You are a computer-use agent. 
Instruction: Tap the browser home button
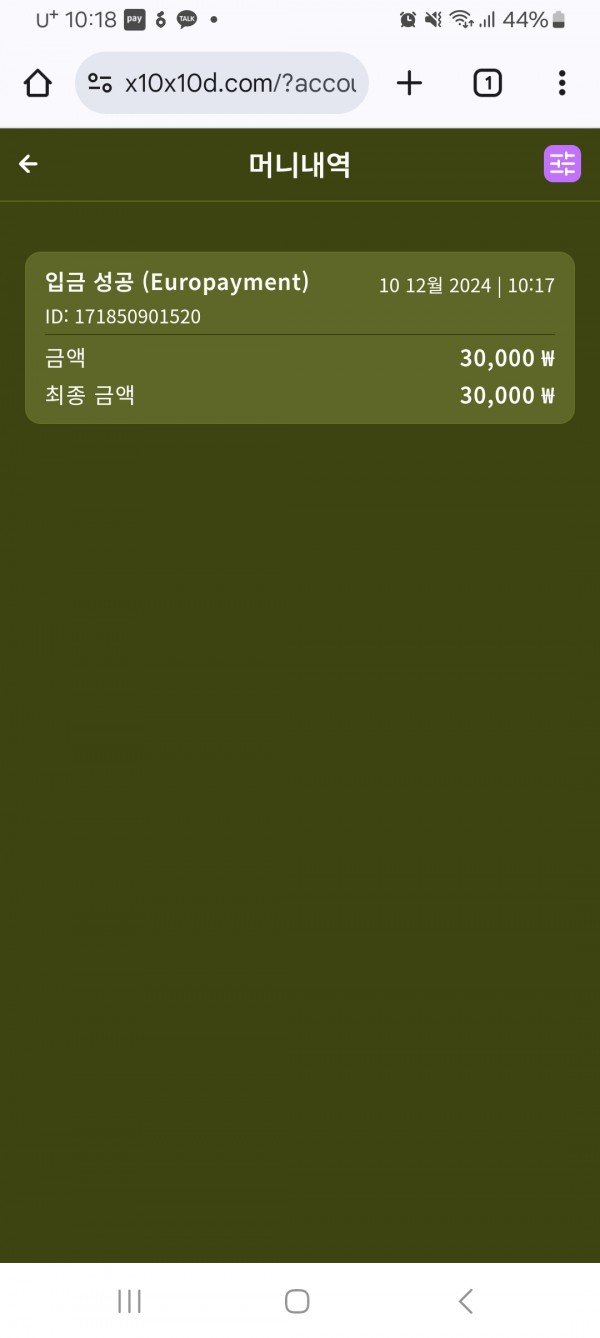tap(37, 83)
